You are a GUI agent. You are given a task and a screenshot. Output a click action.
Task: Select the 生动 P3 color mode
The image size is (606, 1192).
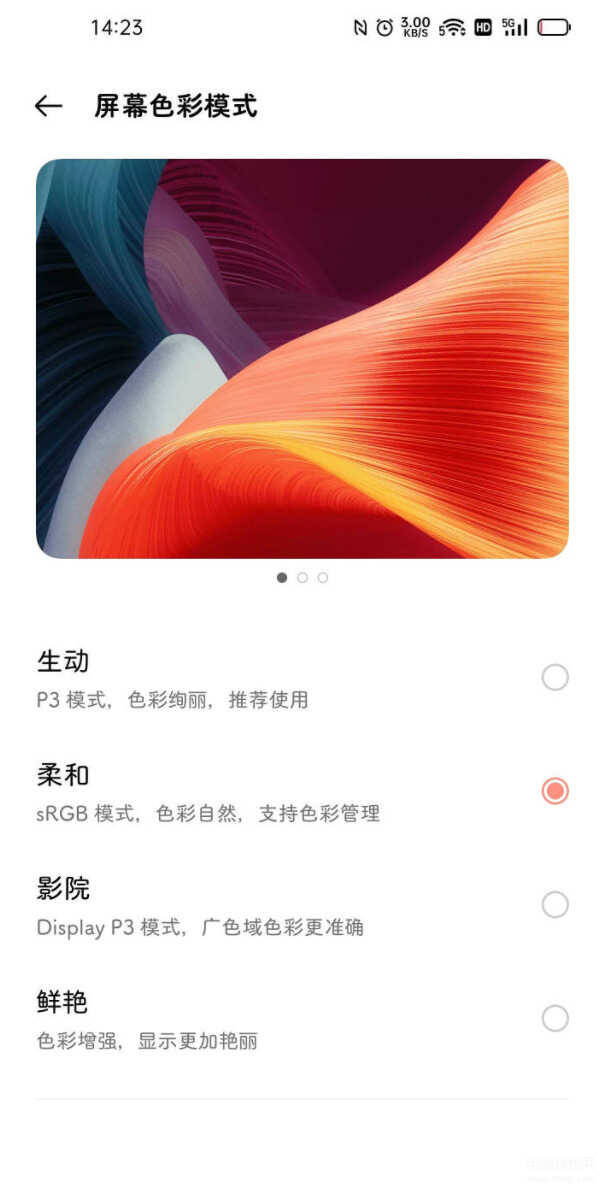pos(555,678)
